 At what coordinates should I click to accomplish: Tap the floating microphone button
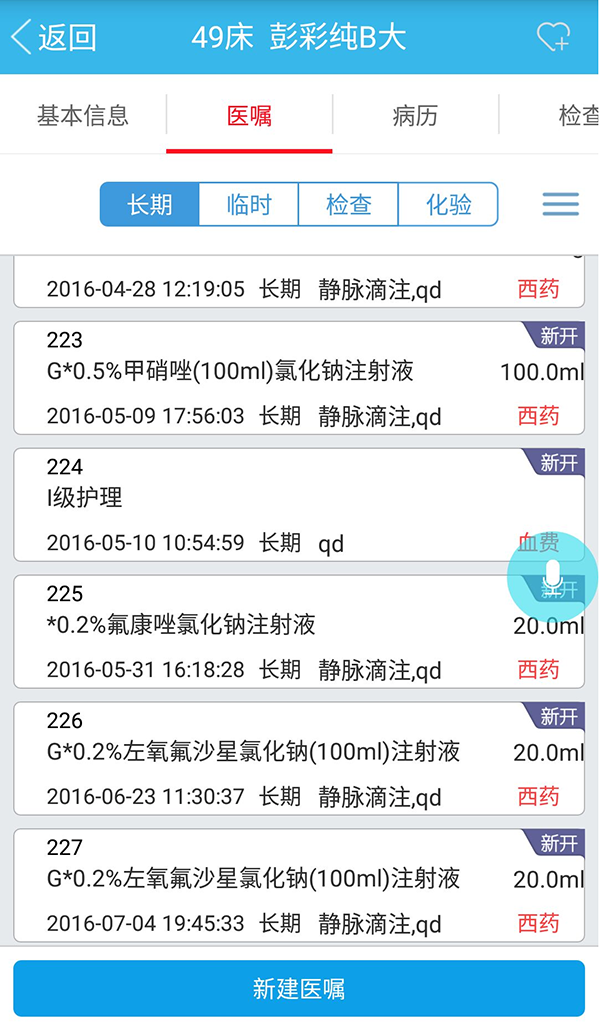pyautogui.click(x=552, y=575)
